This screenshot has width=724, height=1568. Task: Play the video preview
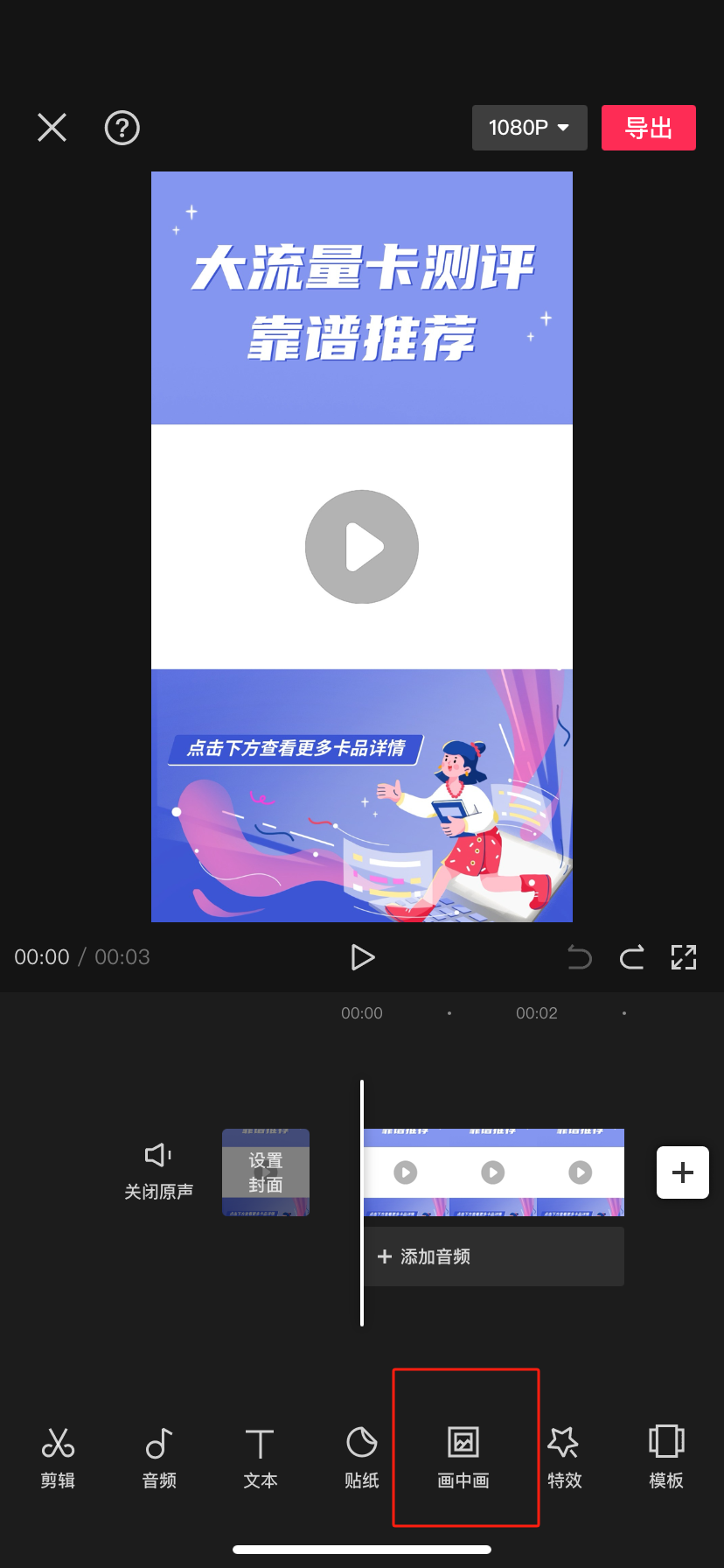tap(362, 957)
